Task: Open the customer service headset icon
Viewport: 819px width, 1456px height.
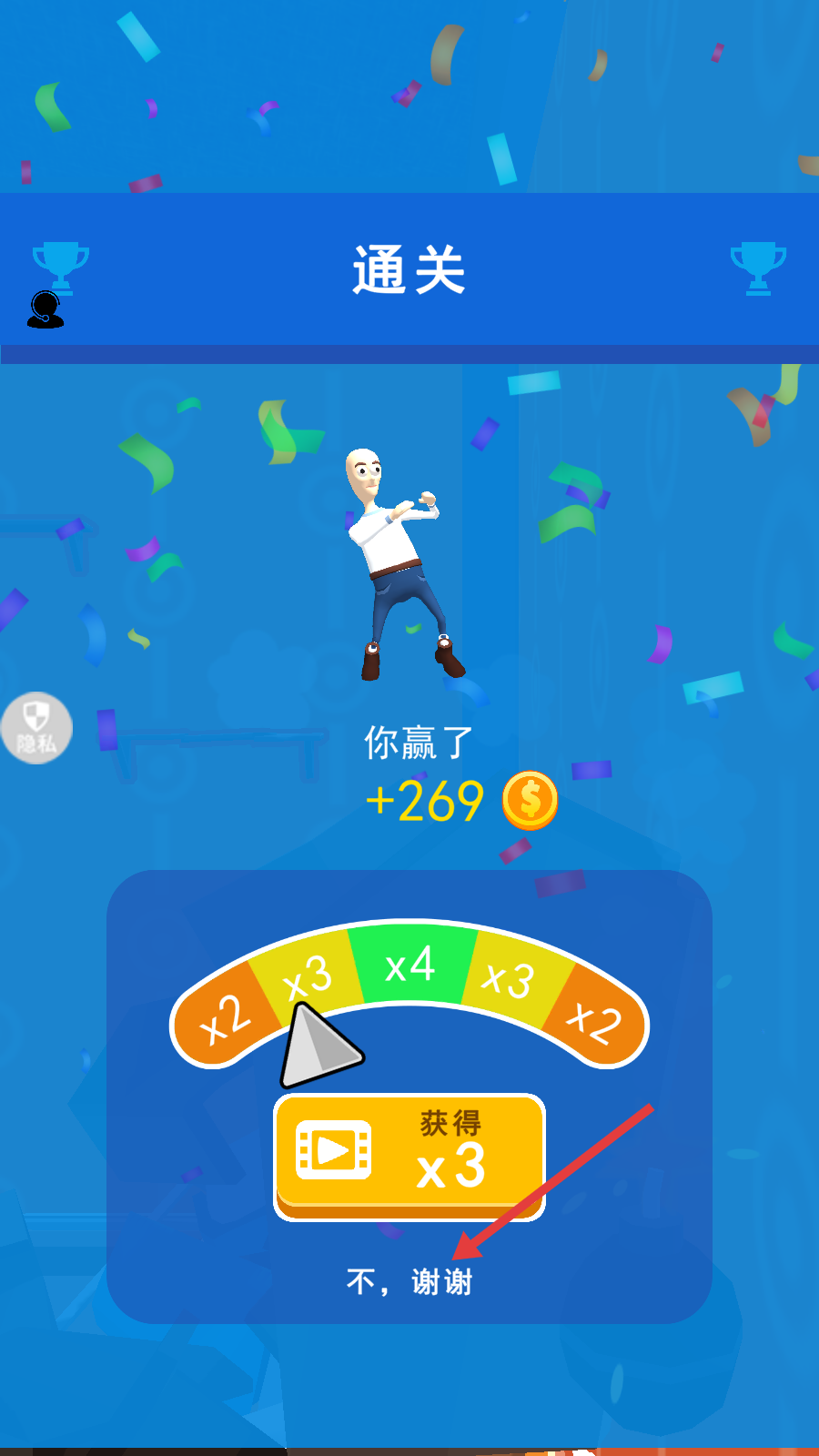Action: click(45, 309)
